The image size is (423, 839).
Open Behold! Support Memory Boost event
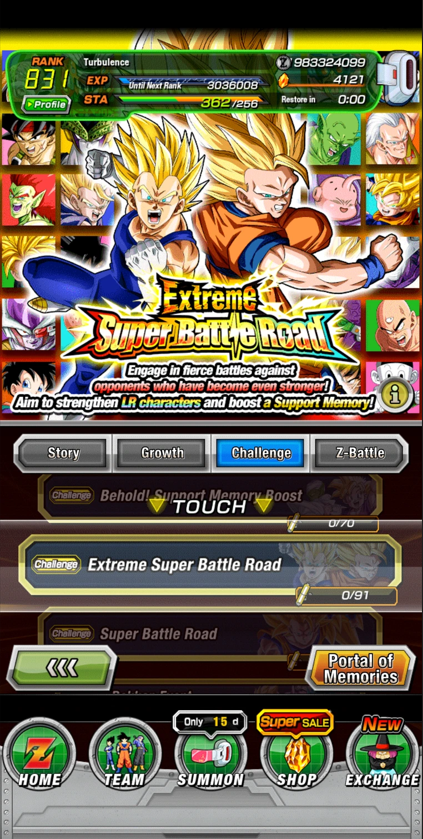[210, 498]
